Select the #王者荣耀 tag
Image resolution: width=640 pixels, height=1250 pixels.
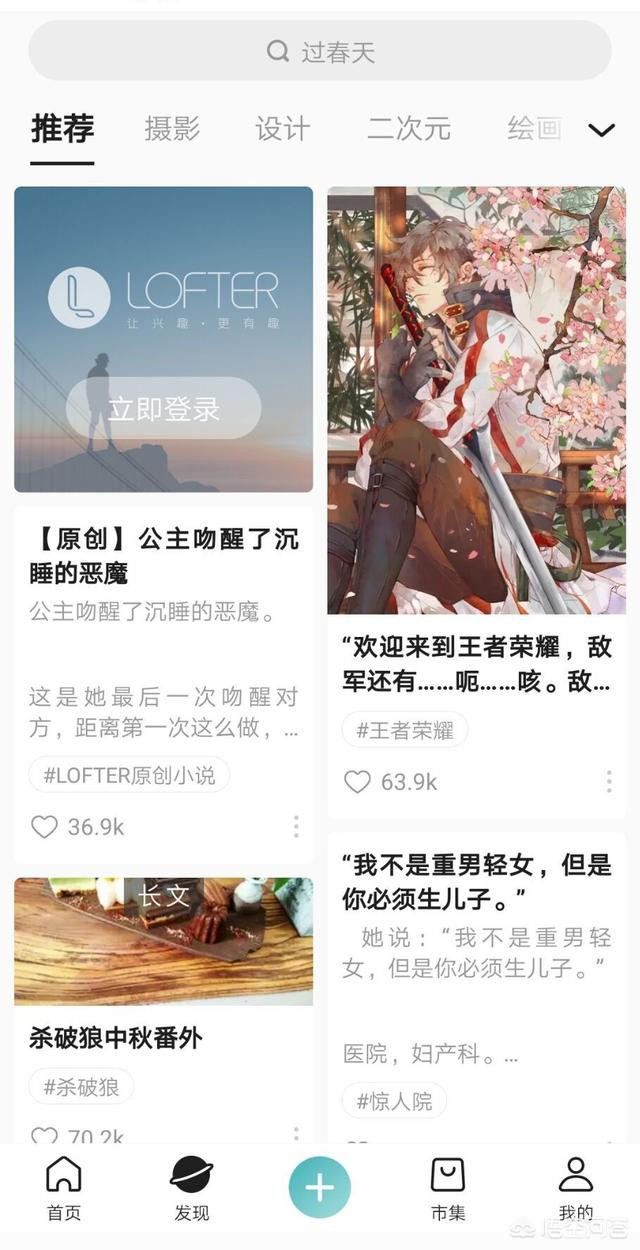click(404, 730)
